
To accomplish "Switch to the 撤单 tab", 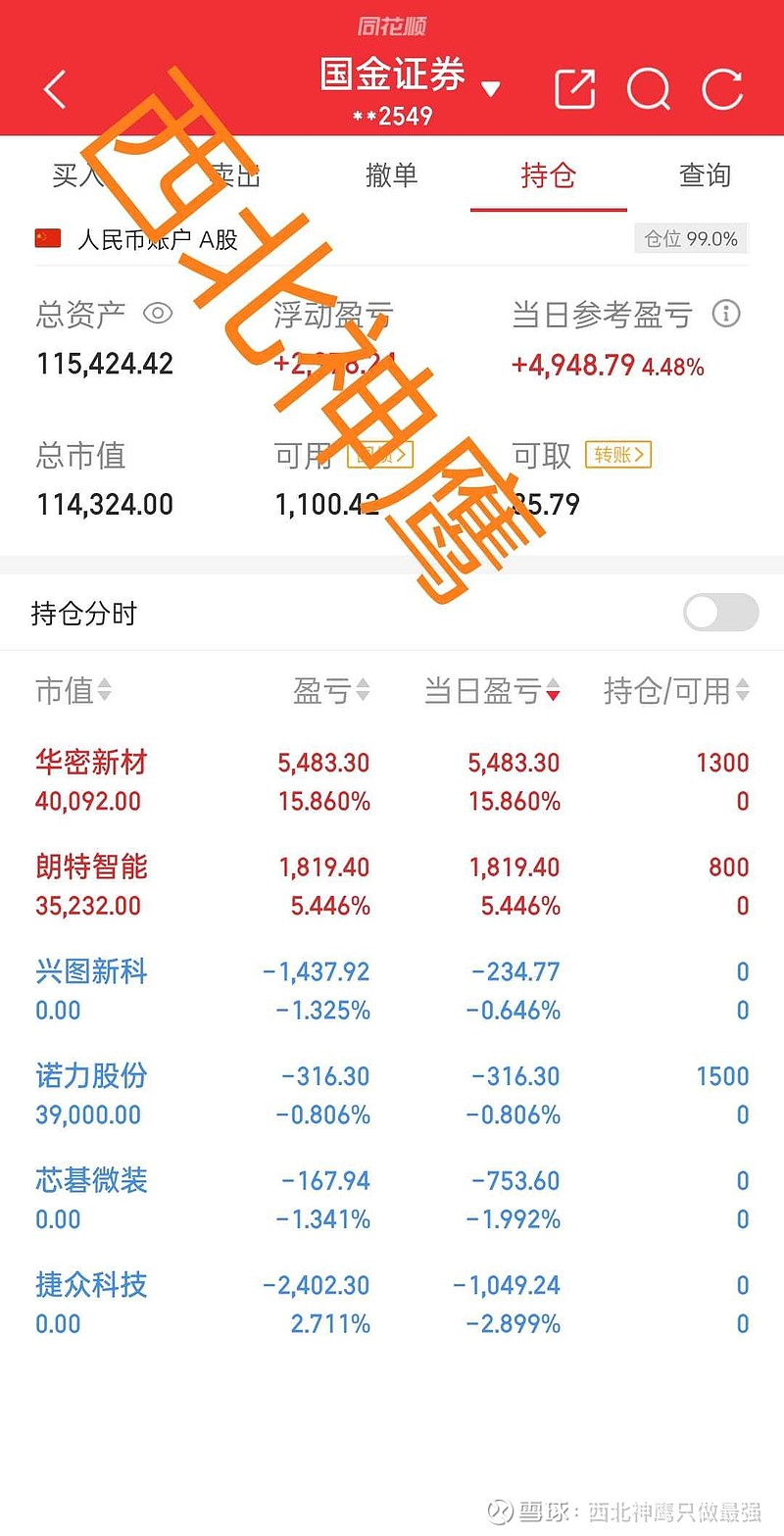I will tap(392, 175).
